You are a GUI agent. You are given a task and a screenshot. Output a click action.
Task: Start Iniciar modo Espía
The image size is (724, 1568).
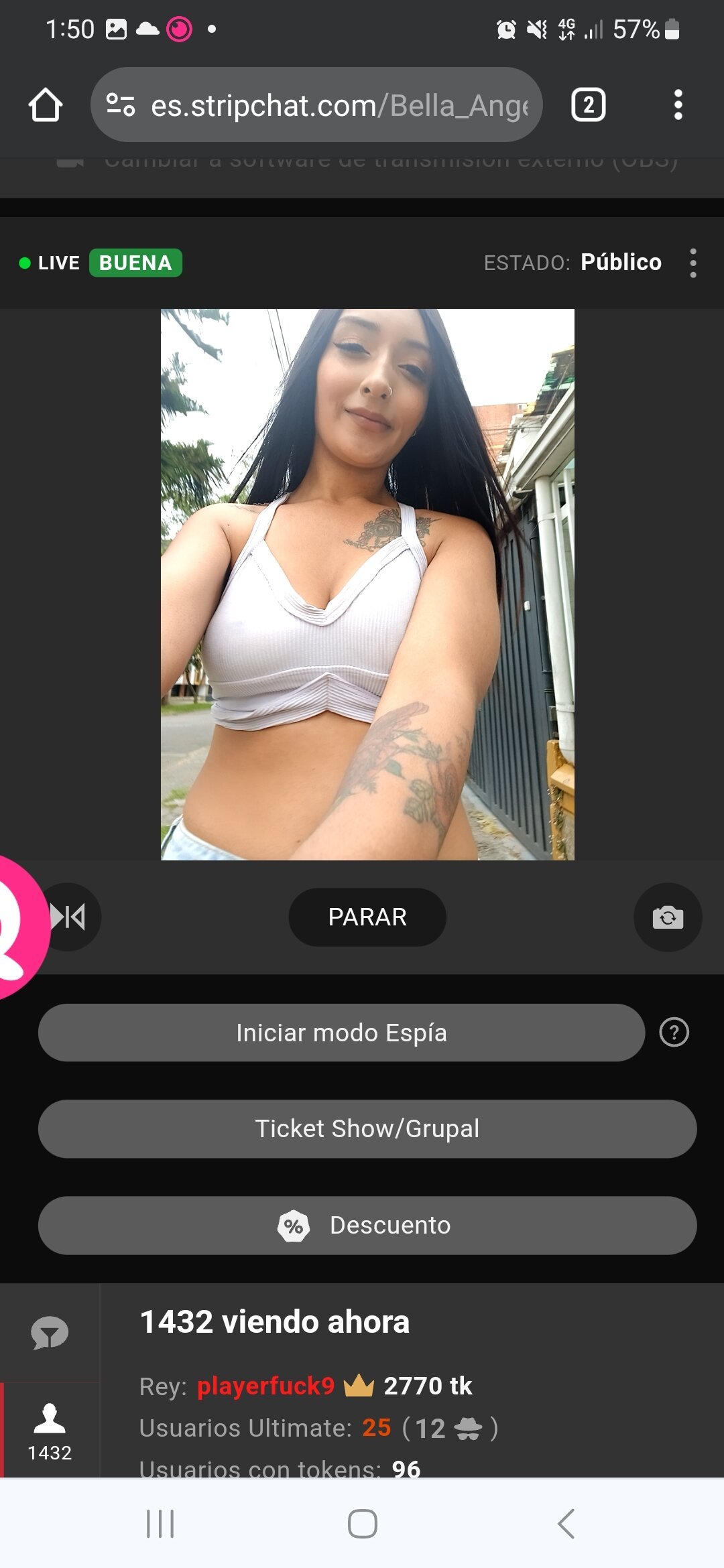coord(341,1033)
